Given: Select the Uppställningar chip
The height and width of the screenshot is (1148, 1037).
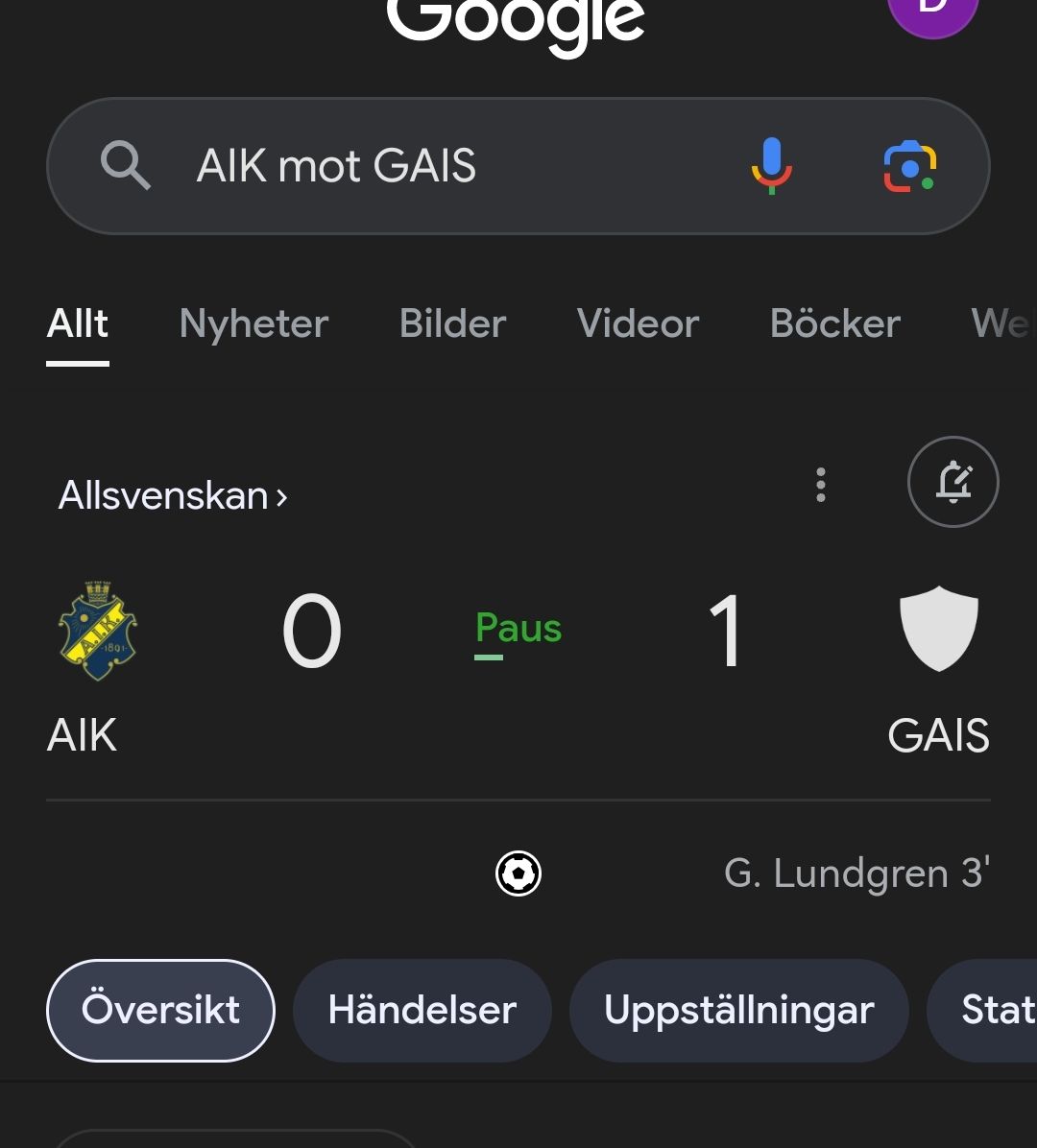Looking at the screenshot, I should pos(738,1010).
